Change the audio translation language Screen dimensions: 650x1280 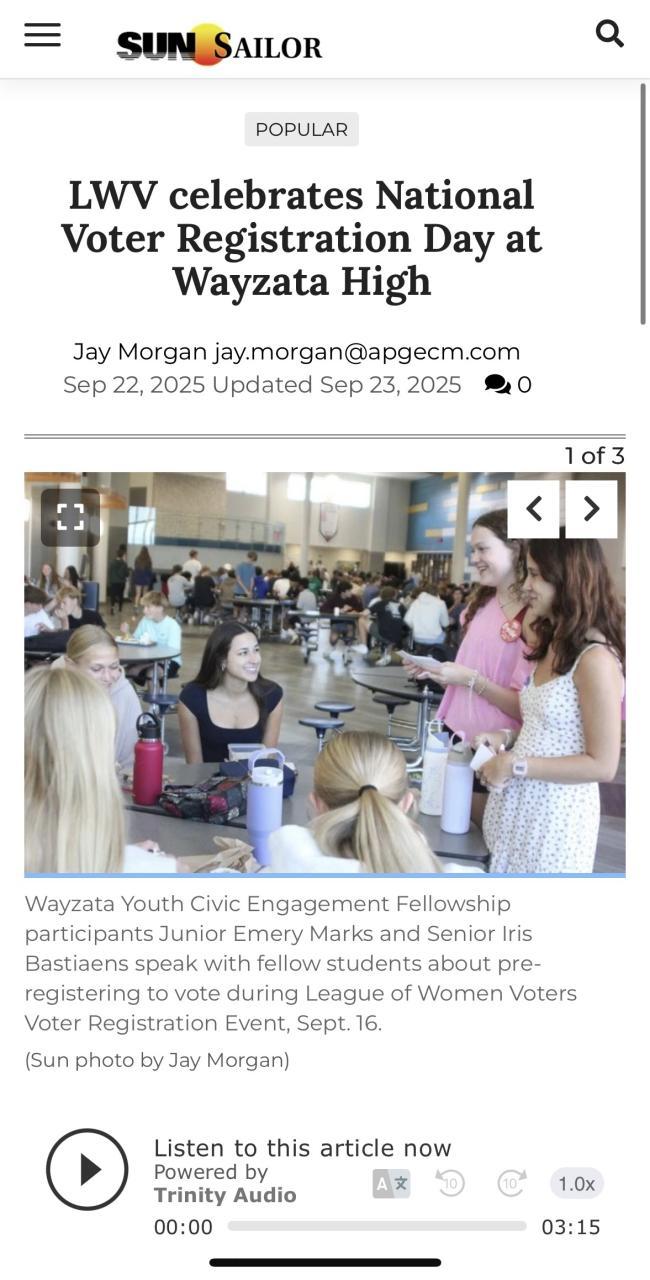point(391,1184)
